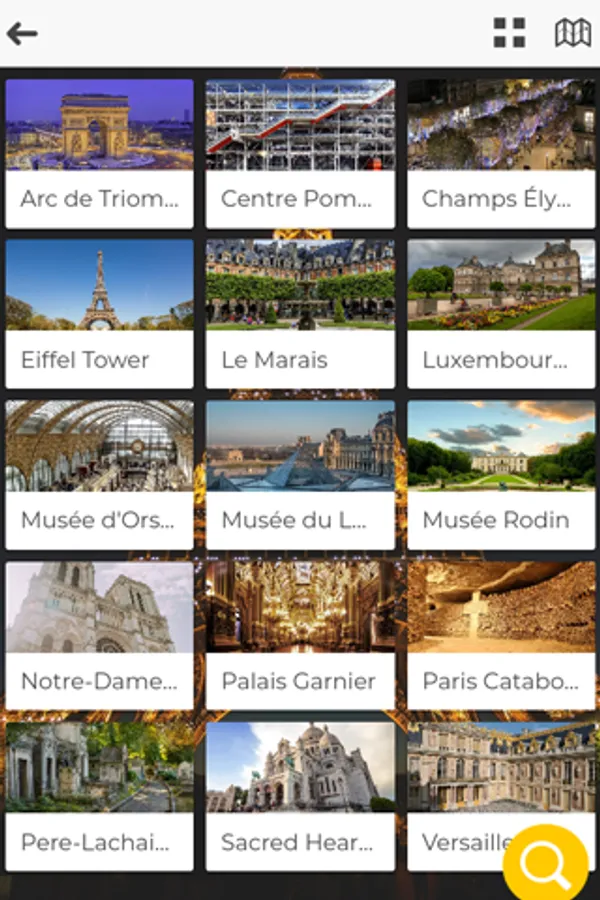Open the Arc de Triomphe card

tap(99, 154)
